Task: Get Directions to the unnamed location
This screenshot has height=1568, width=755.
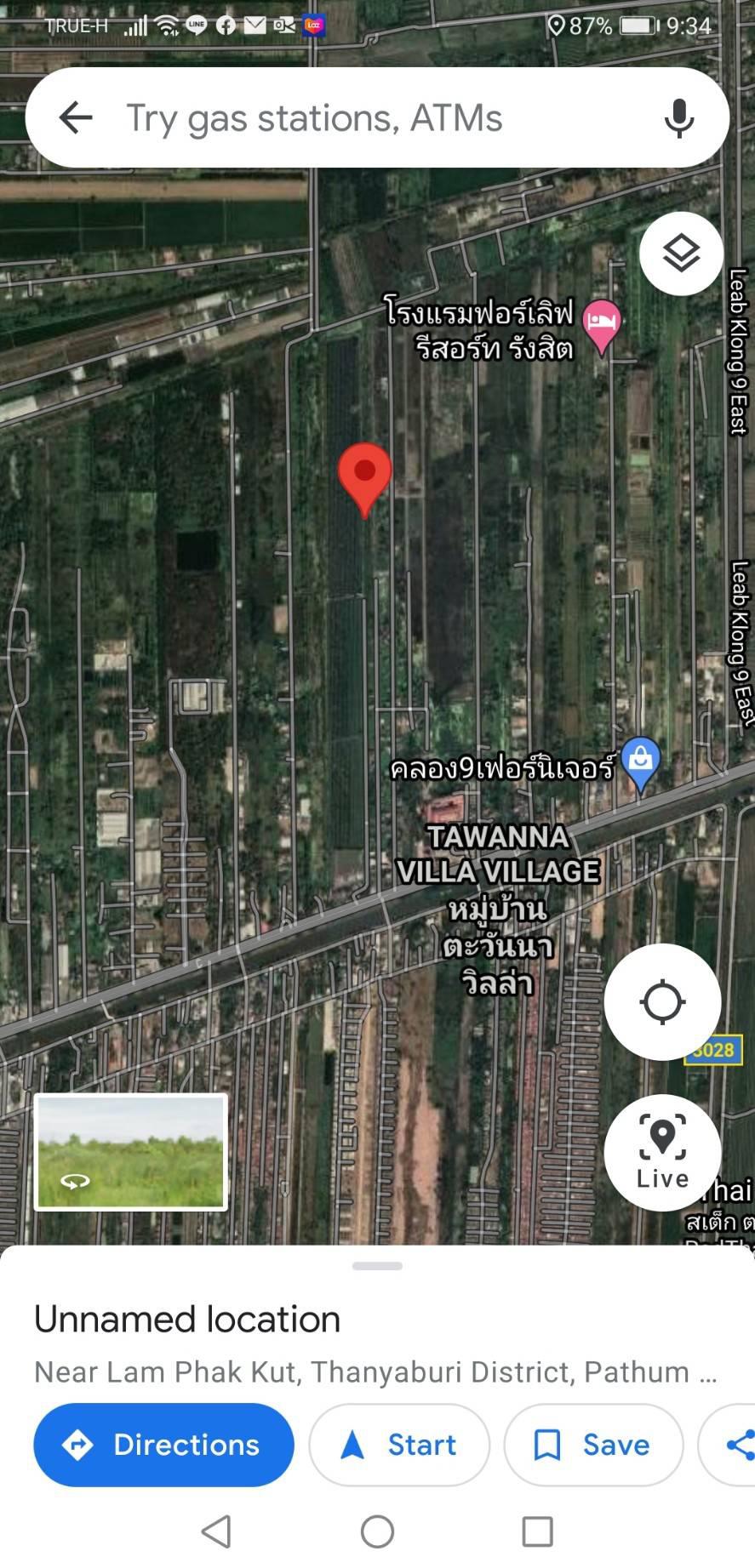Action: click(163, 1445)
